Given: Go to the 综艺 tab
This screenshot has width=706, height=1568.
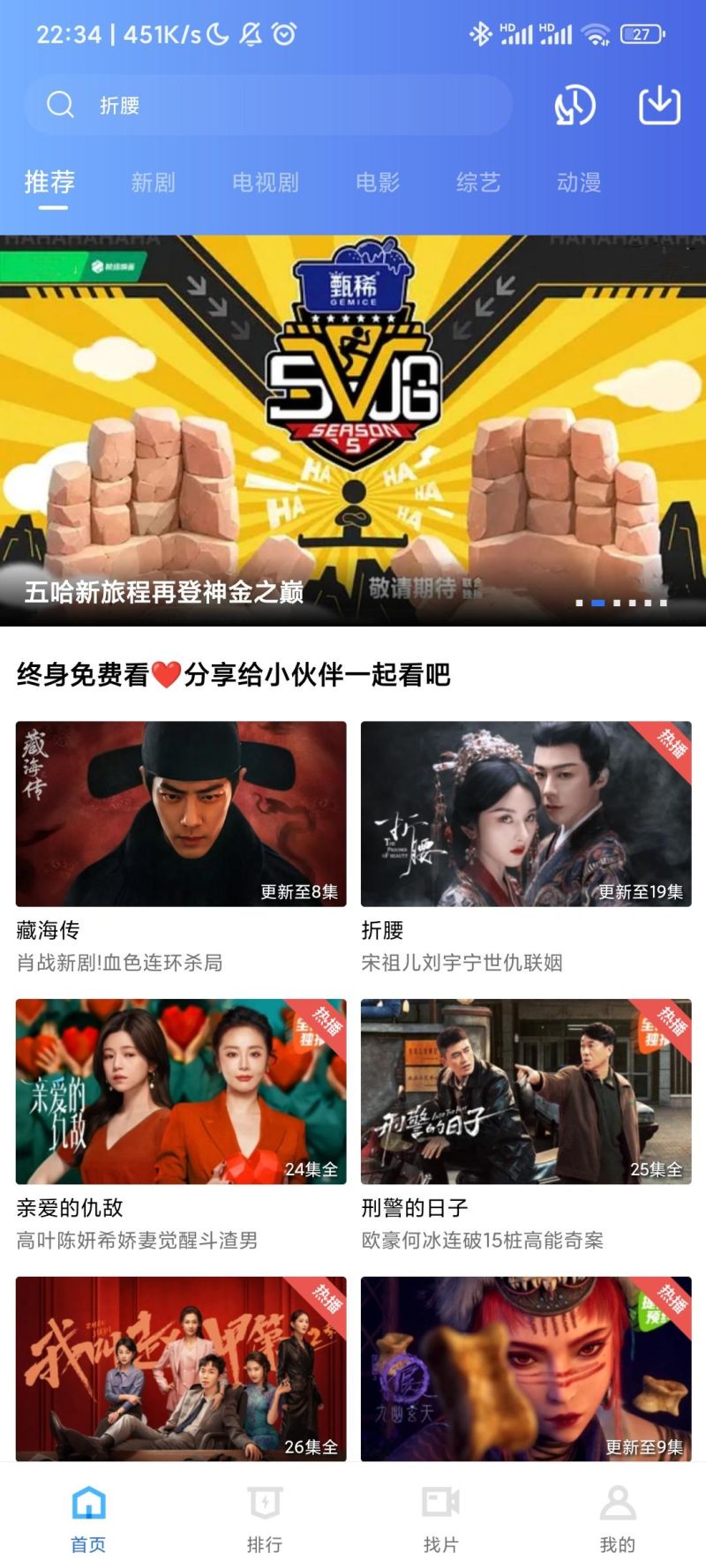Looking at the screenshot, I should pyautogui.click(x=478, y=183).
